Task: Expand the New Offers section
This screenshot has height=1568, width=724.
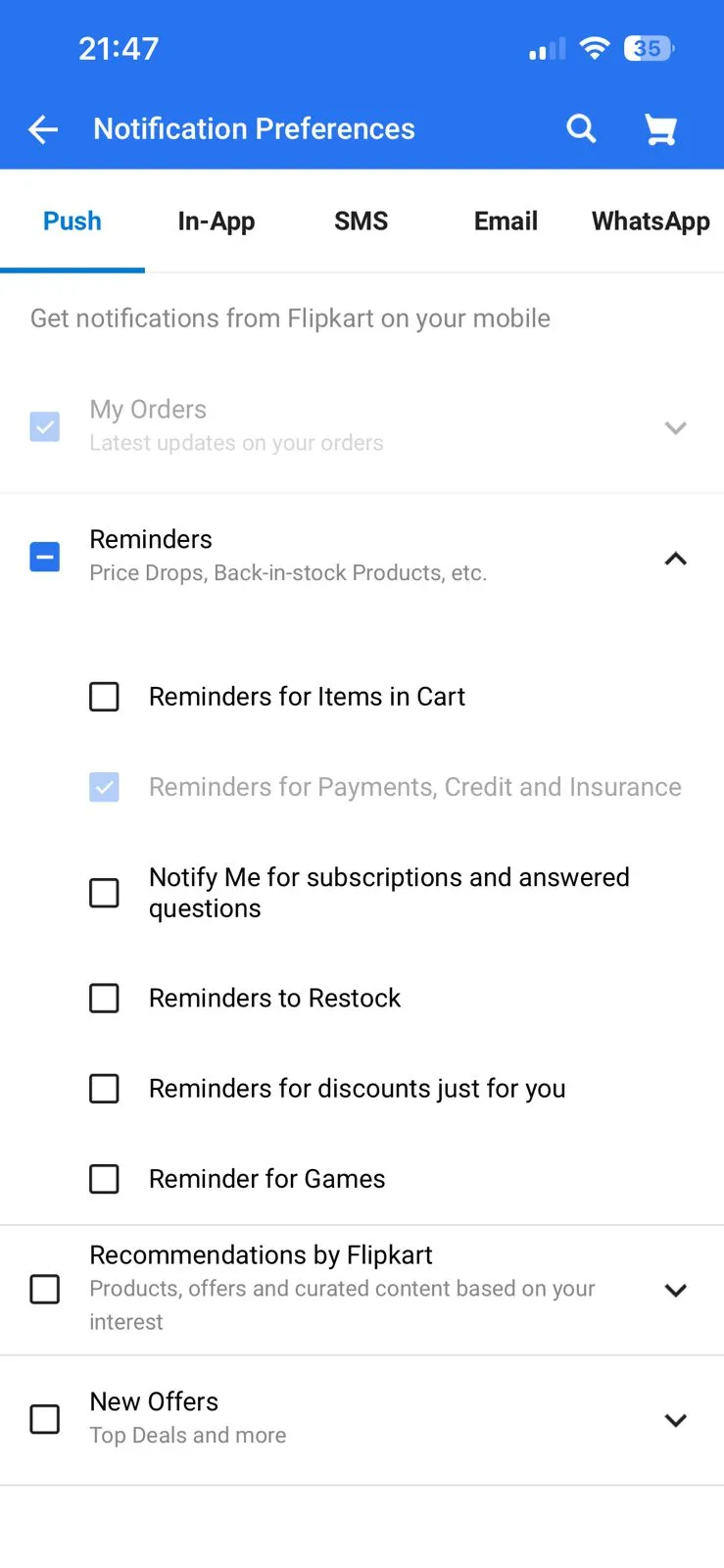Action: click(675, 1419)
